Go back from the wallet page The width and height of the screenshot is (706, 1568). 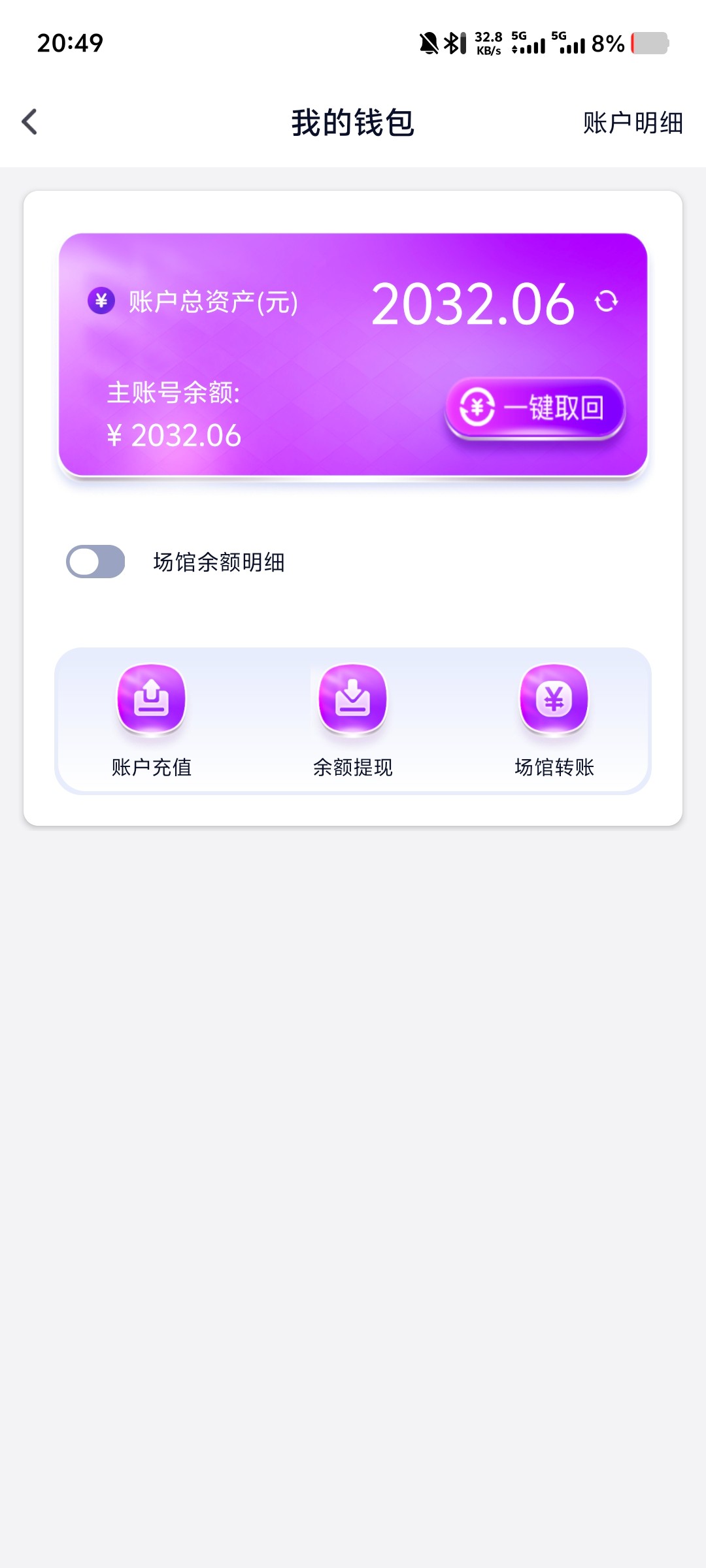coord(29,122)
